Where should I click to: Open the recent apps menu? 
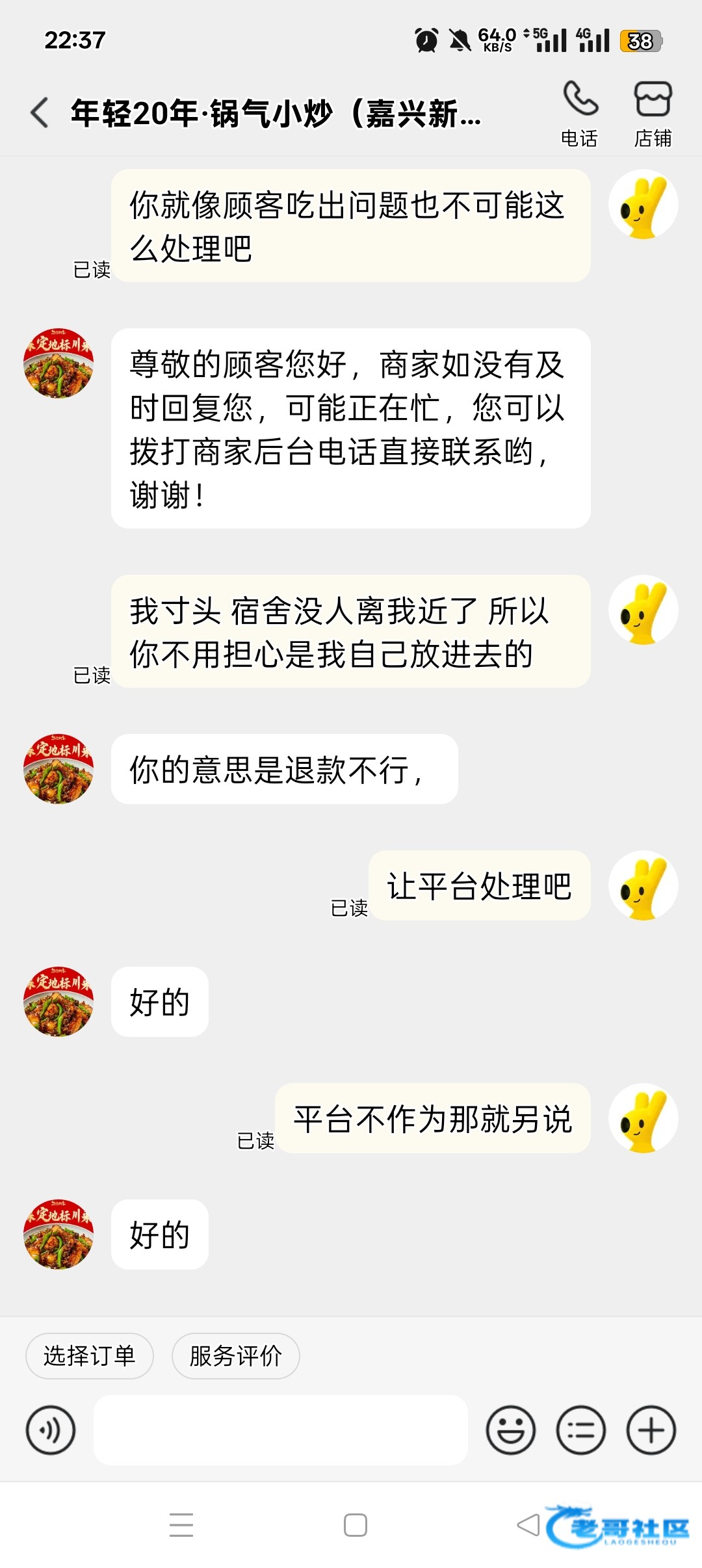181,1525
